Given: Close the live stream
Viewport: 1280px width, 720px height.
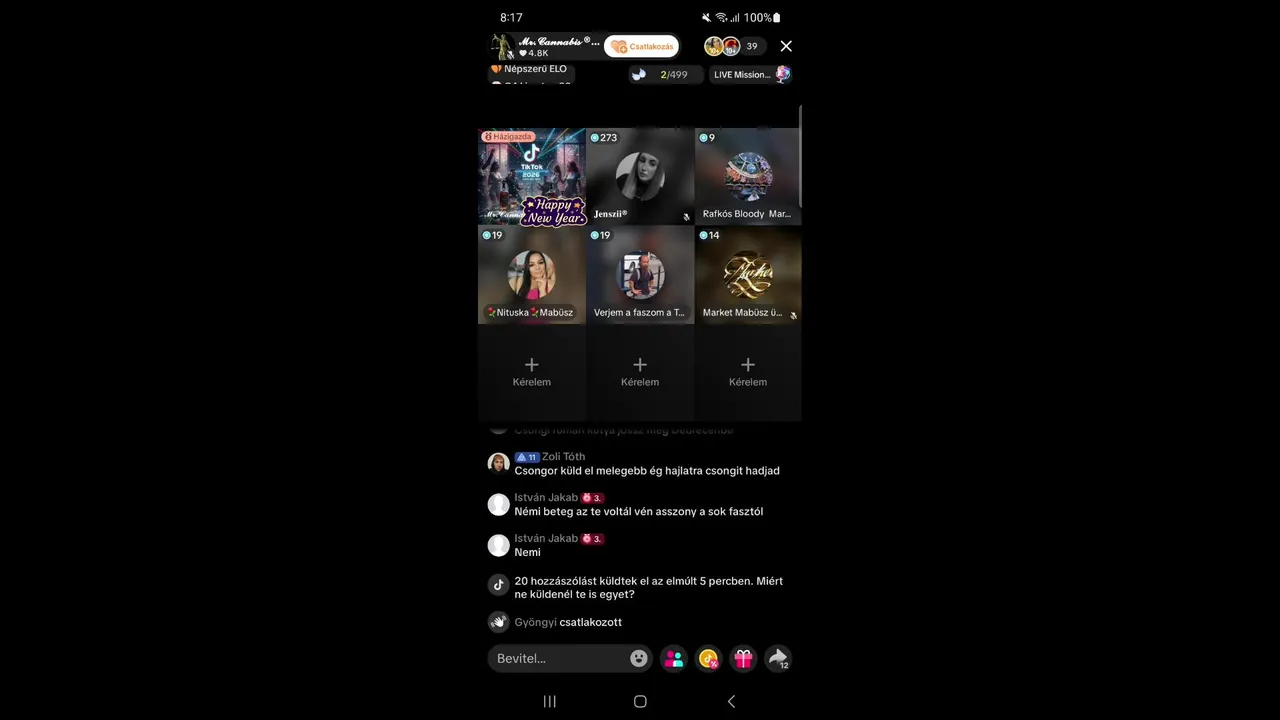Looking at the screenshot, I should point(786,46).
